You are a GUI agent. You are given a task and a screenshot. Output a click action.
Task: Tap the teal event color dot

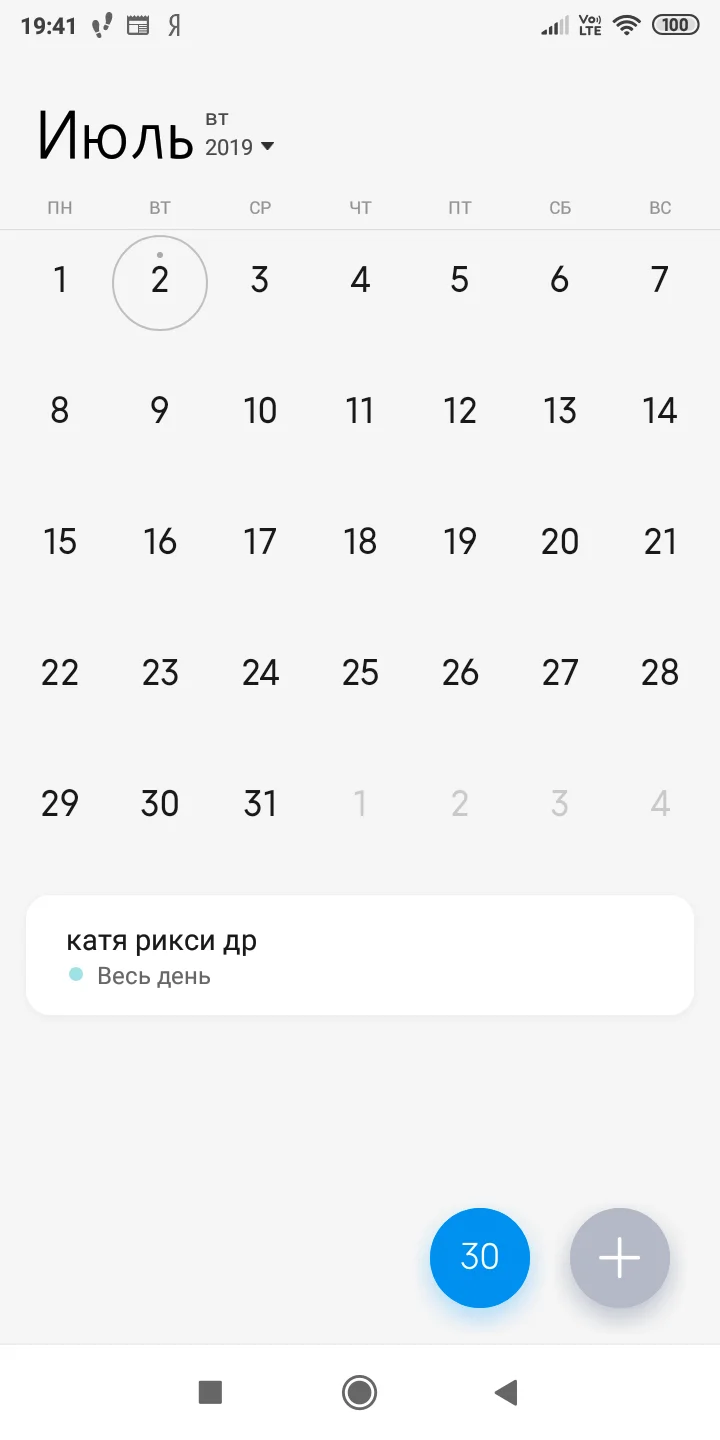75,974
